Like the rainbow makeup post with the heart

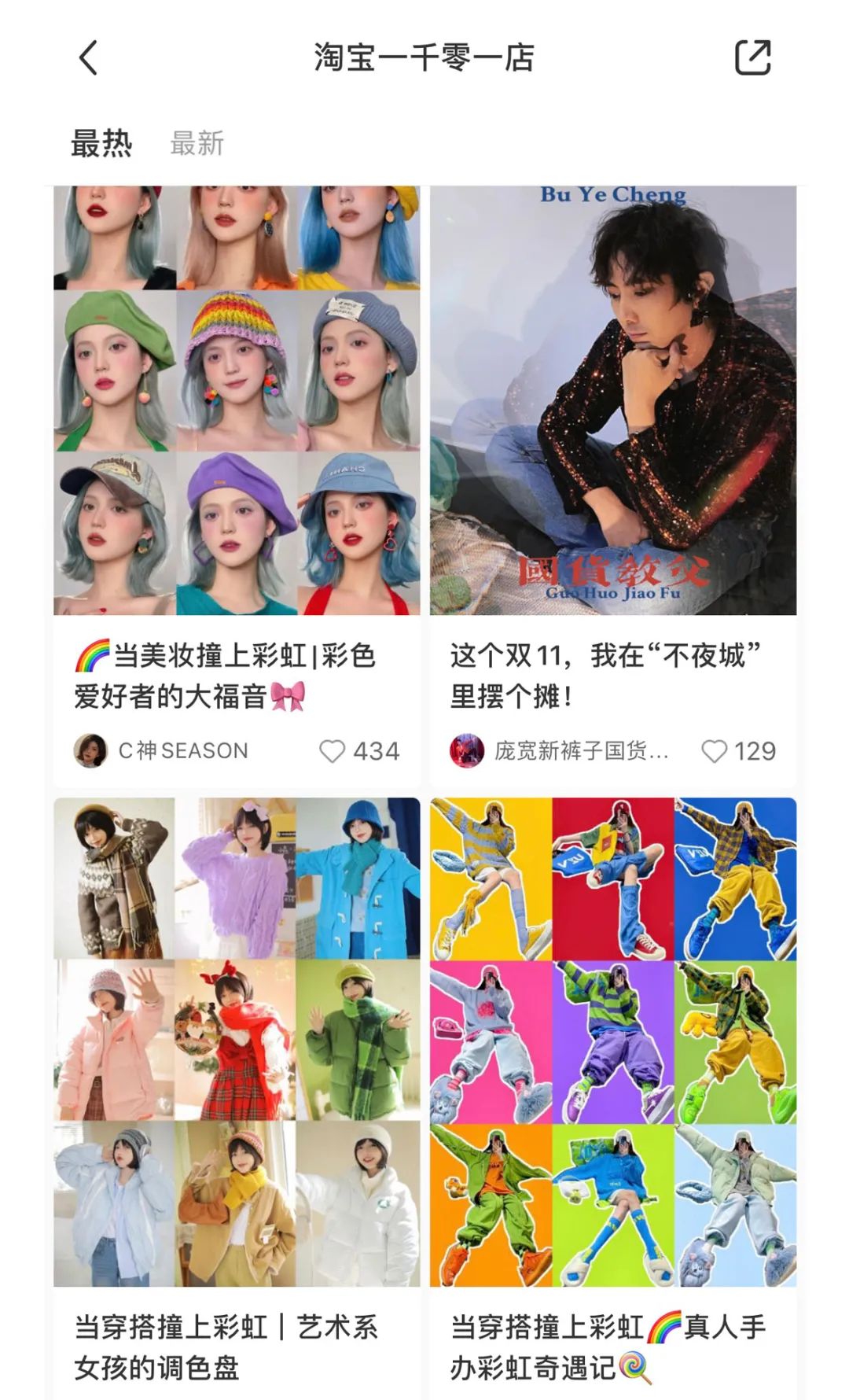(332, 752)
